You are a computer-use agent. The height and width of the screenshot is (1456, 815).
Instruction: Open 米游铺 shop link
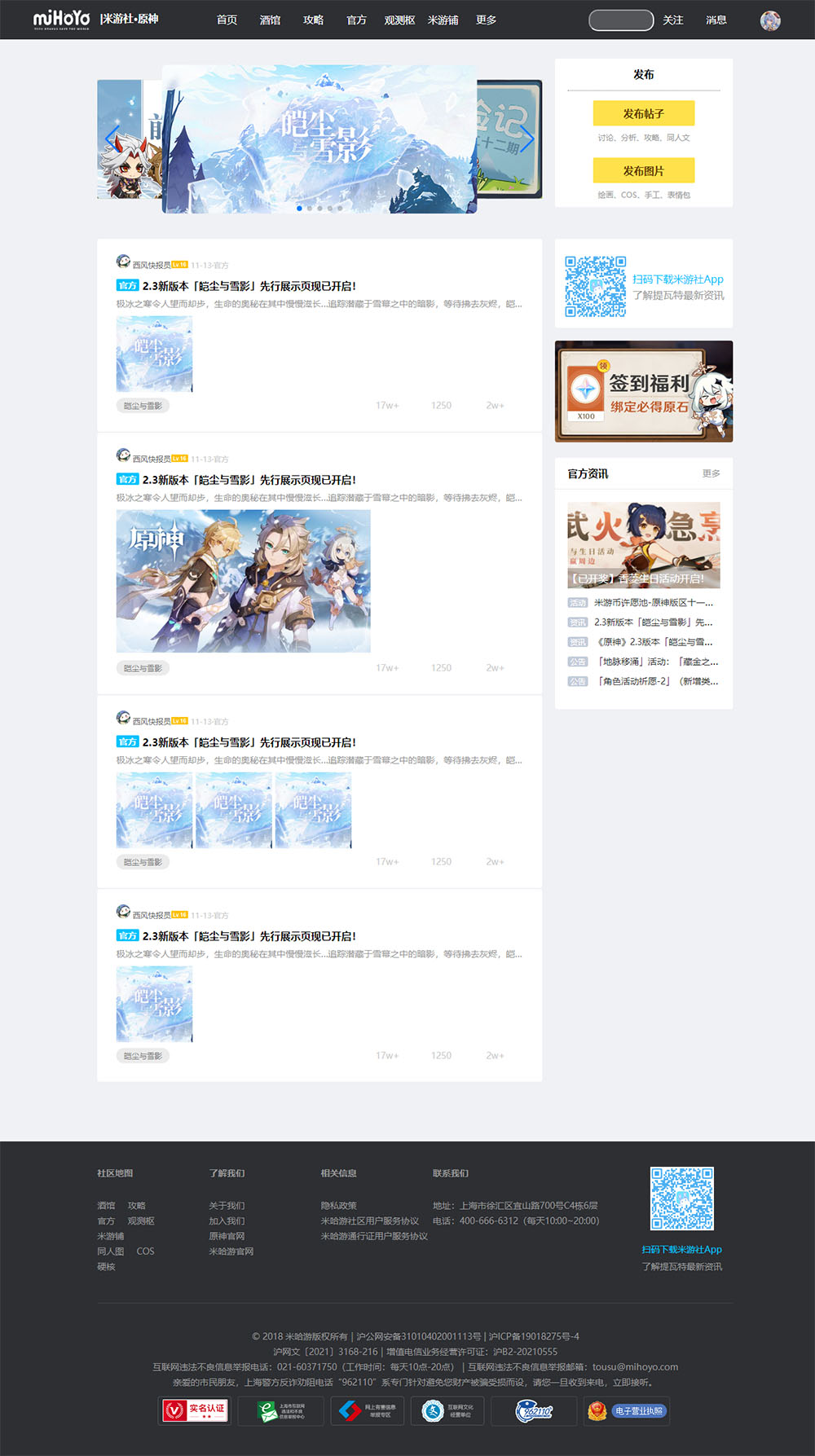pyautogui.click(x=443, y=20)
